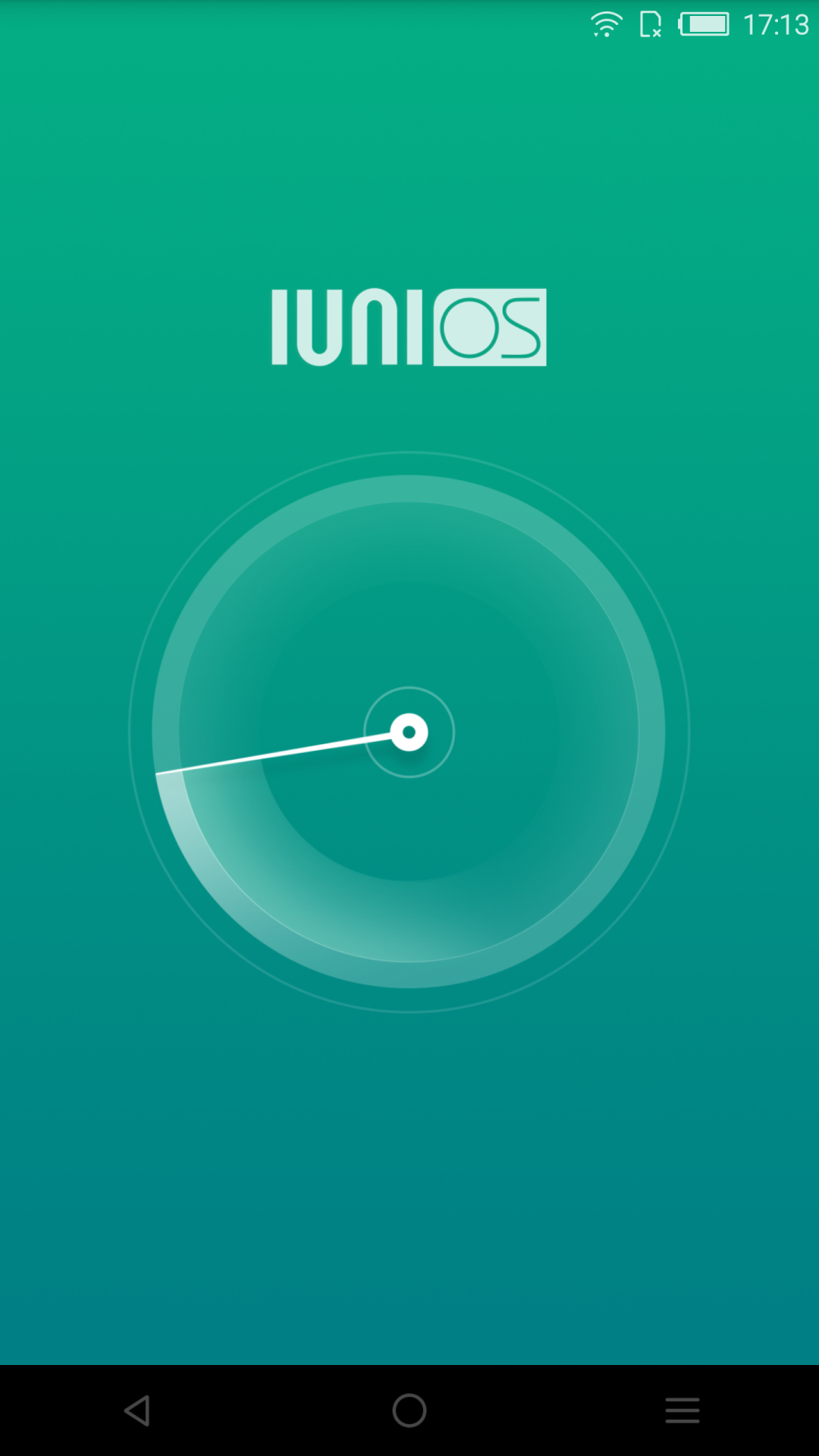This screenshot has height=1456, width=819.
Task: Tap the system back button
Action: 137,1410
